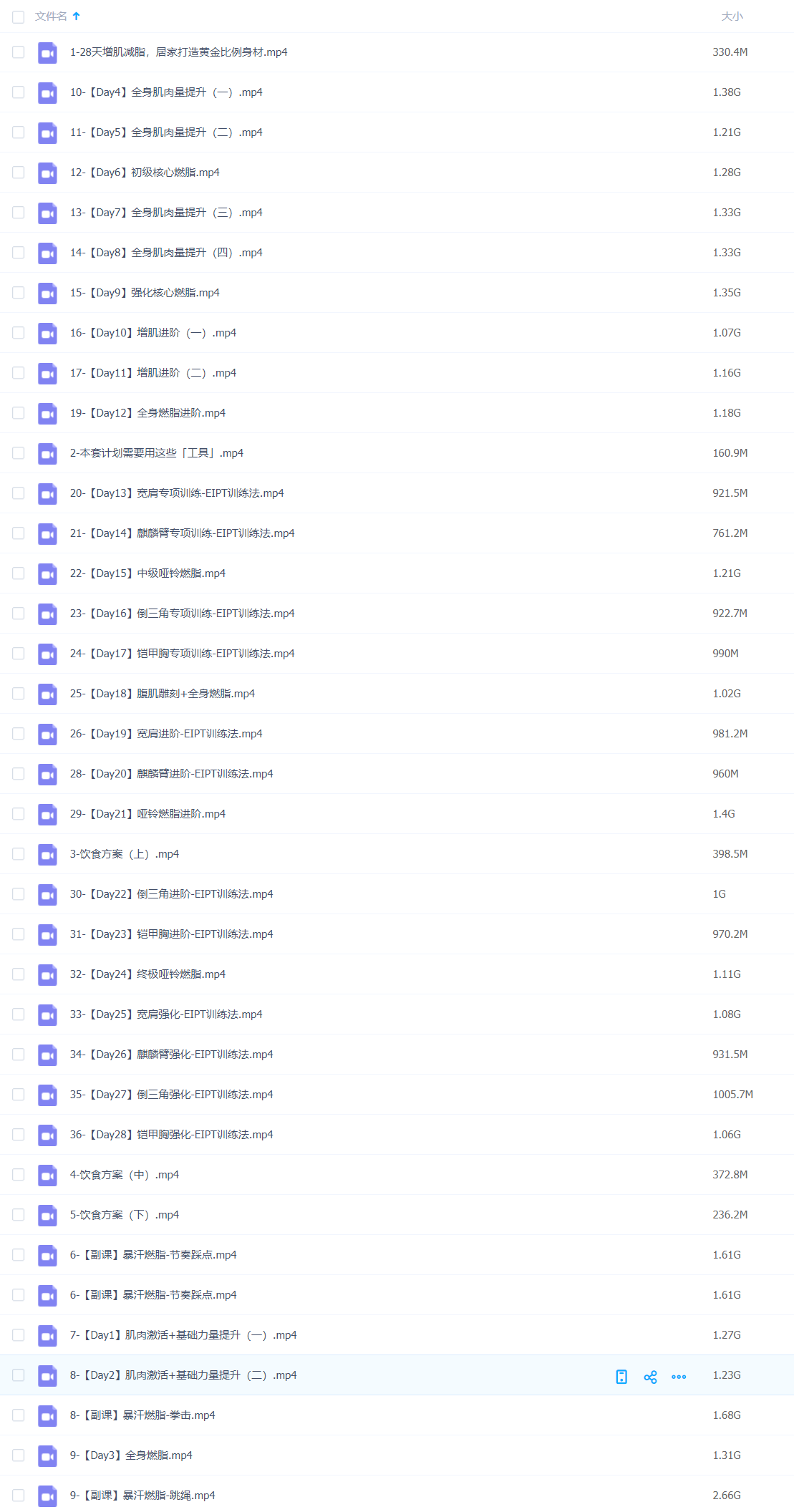Save the 8-【Day2】 file to phone
Viewport: 794px width, 1512px height.
[621, 1377]
